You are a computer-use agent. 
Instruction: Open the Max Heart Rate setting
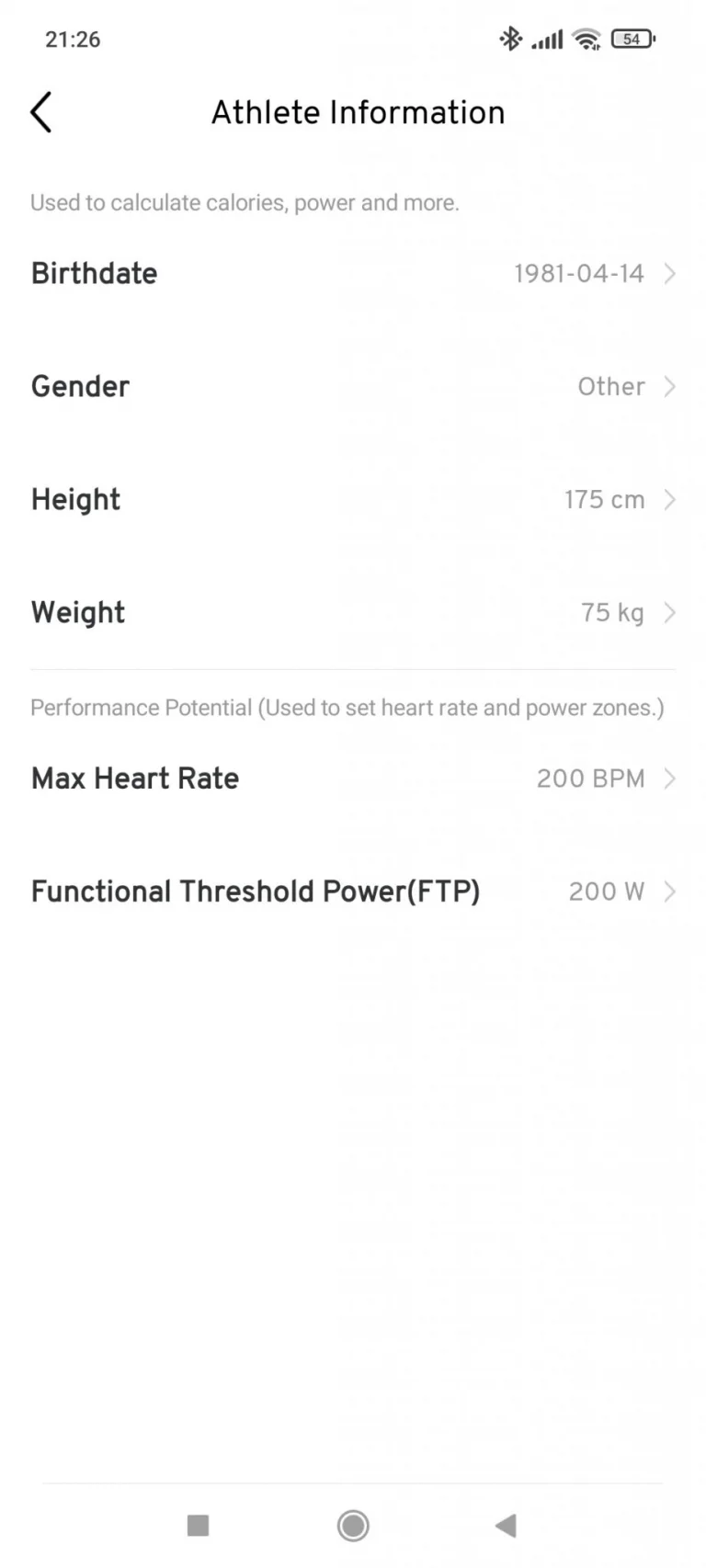coord(353,779)
